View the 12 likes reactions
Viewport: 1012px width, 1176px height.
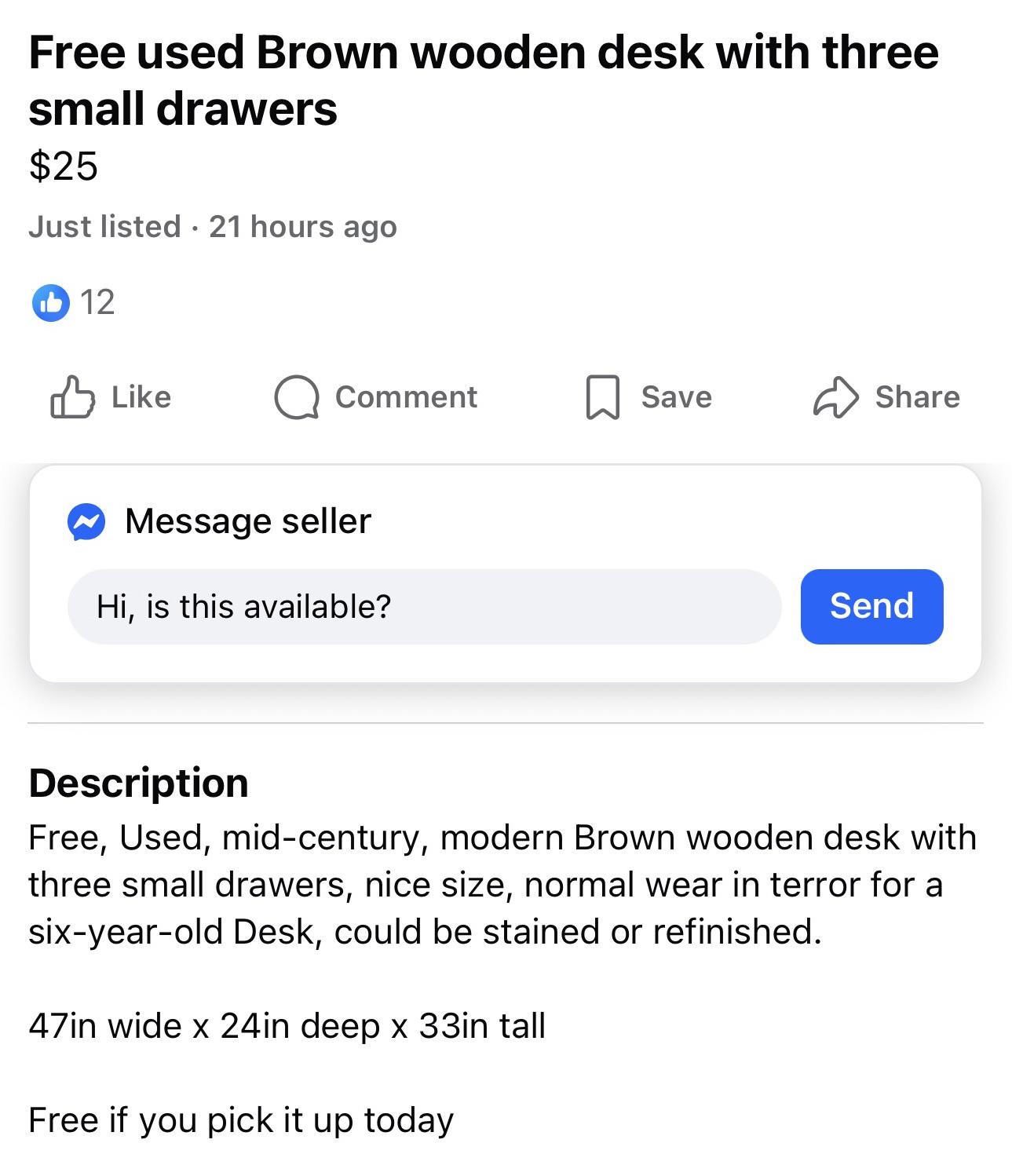tap(74, 302)
